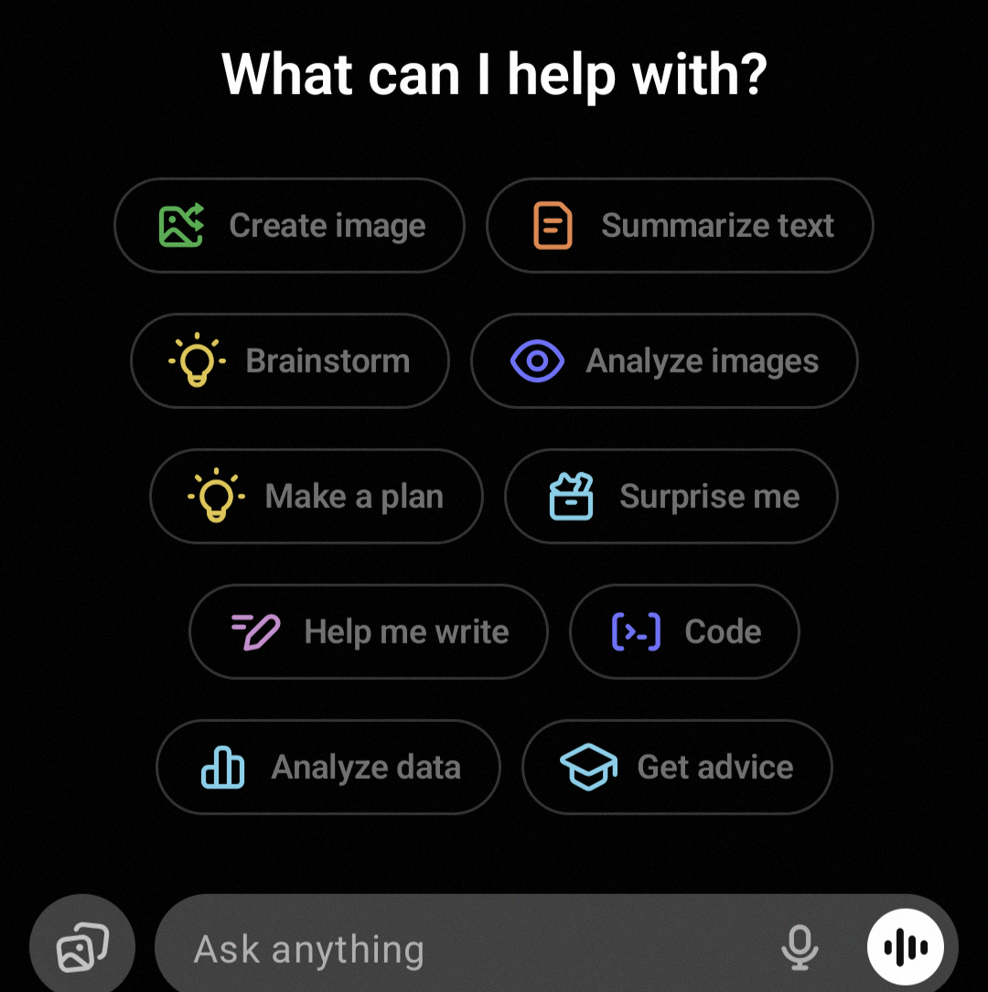Select the Create image chip
This screenshot has height=992, width=988.
click(x=289, y=225)
